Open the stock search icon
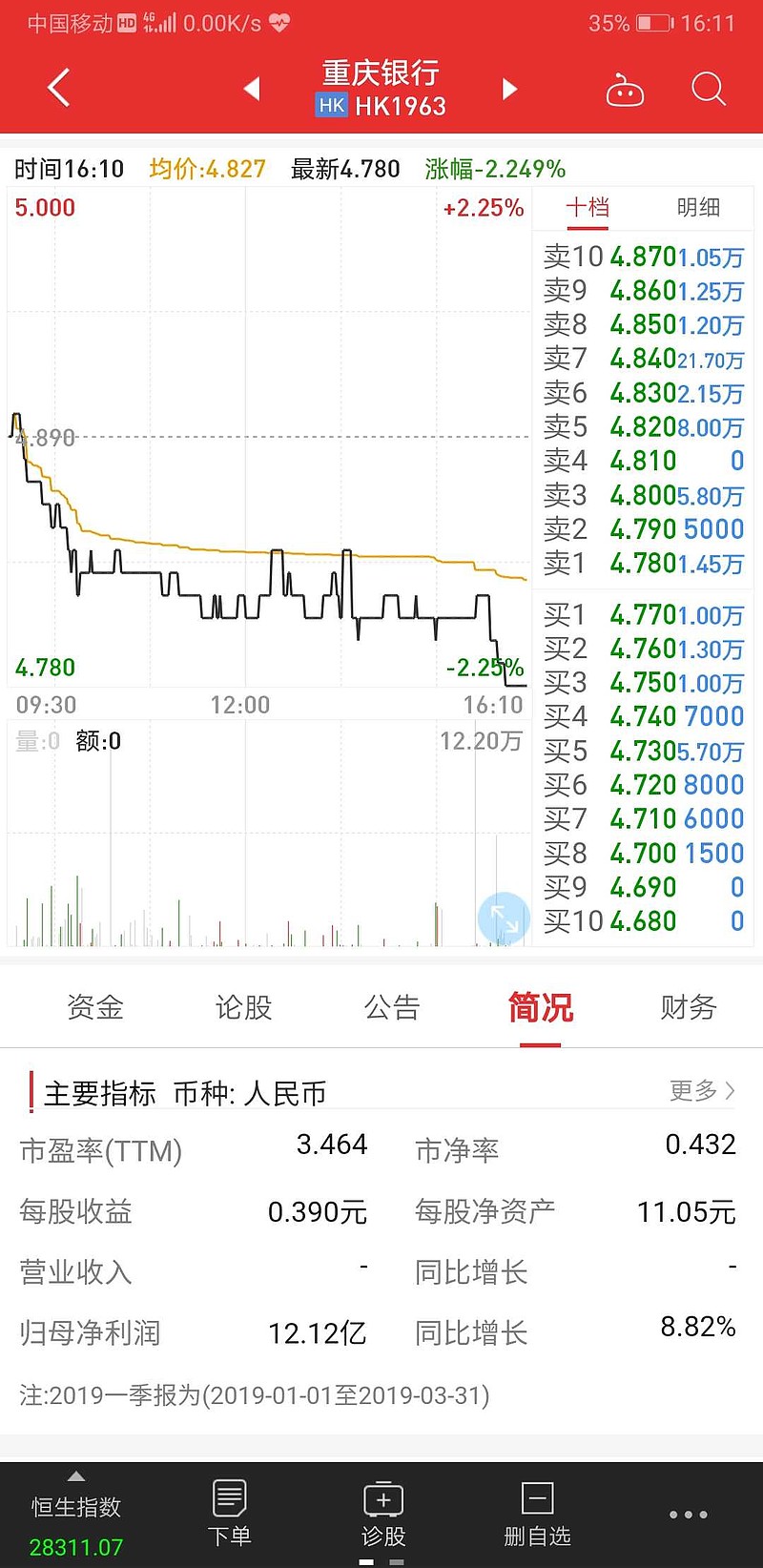This screenshot has width=763, height=1568. 709,88
